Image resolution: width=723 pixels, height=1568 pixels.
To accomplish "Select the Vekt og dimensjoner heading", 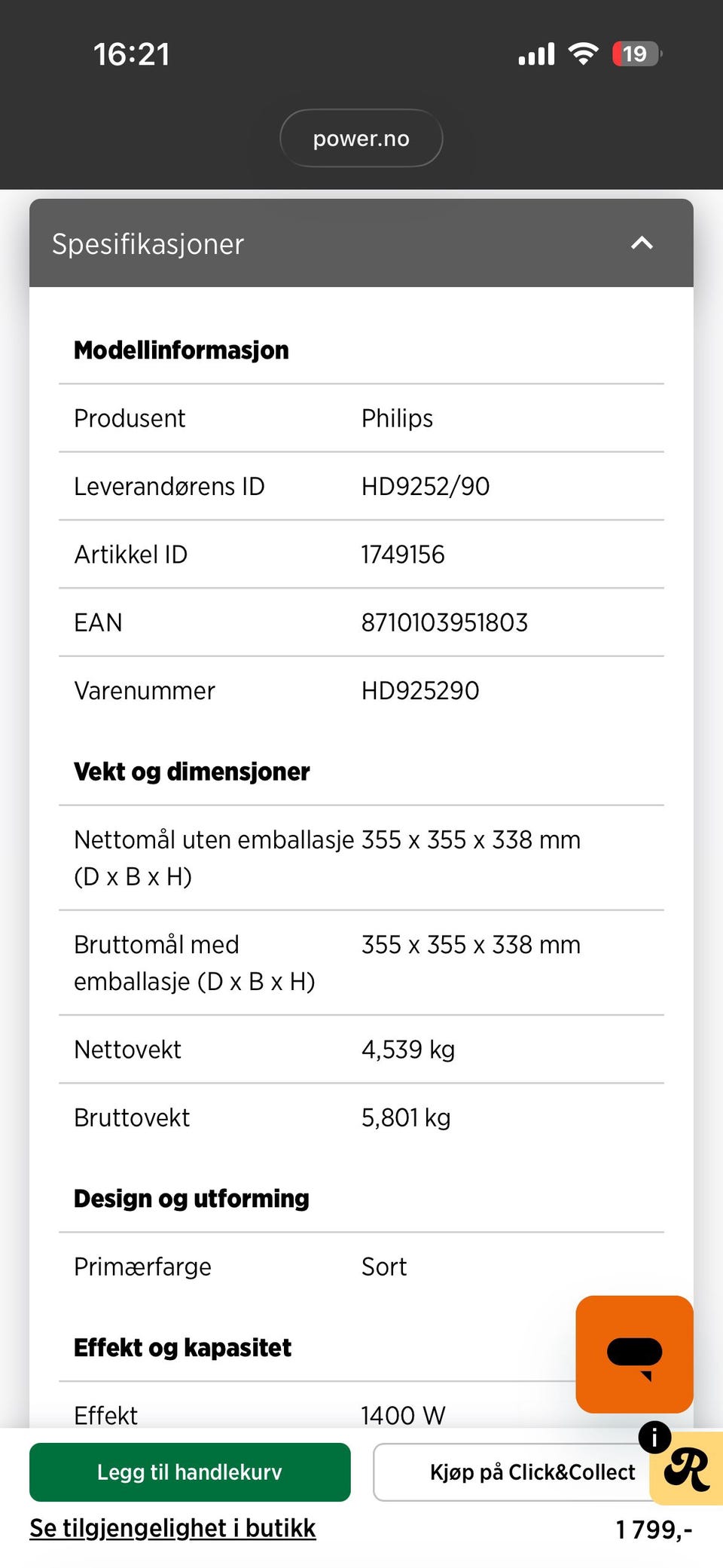I will click(x=191, y=771).
